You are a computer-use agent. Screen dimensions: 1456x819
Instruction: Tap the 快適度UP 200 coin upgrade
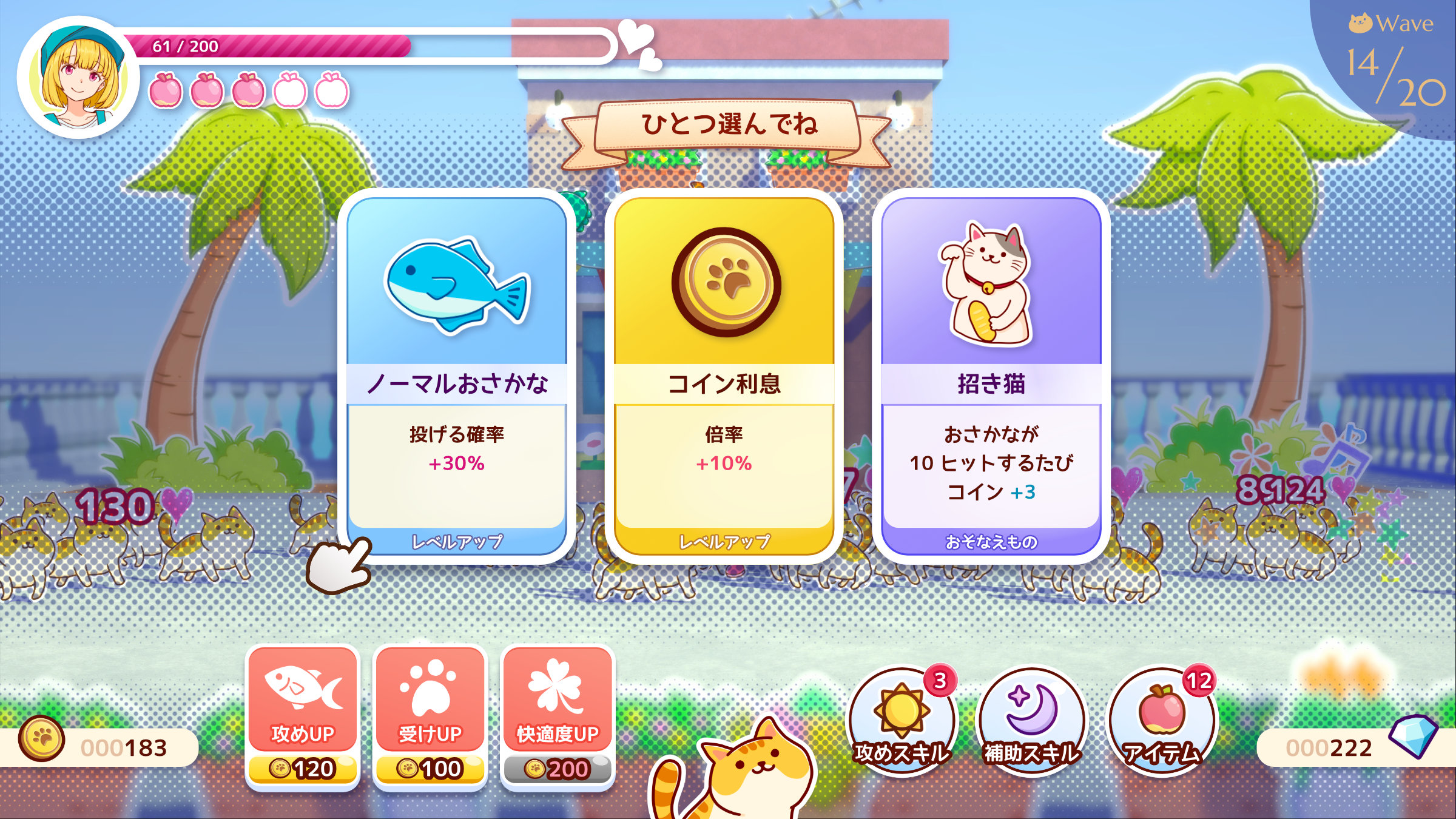(x=558, y=716)
